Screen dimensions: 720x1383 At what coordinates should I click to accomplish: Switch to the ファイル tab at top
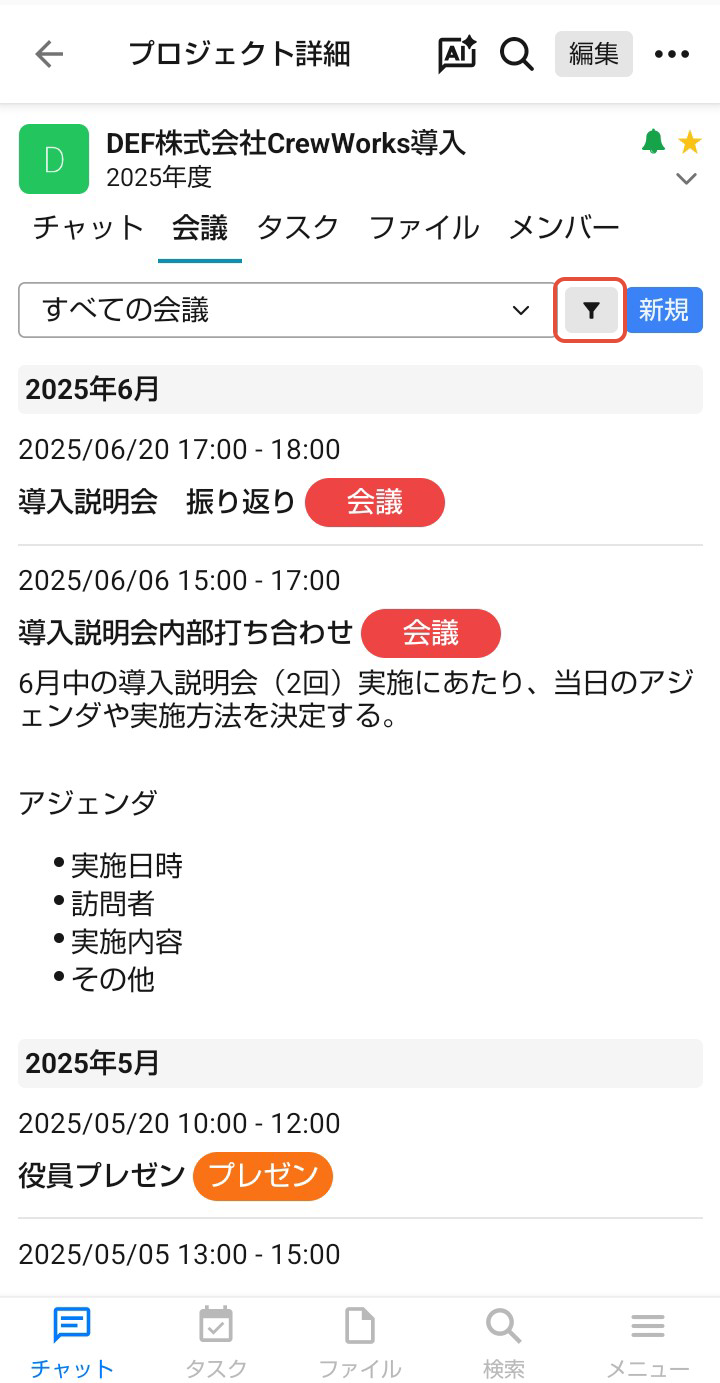click(x=424, y=228)
